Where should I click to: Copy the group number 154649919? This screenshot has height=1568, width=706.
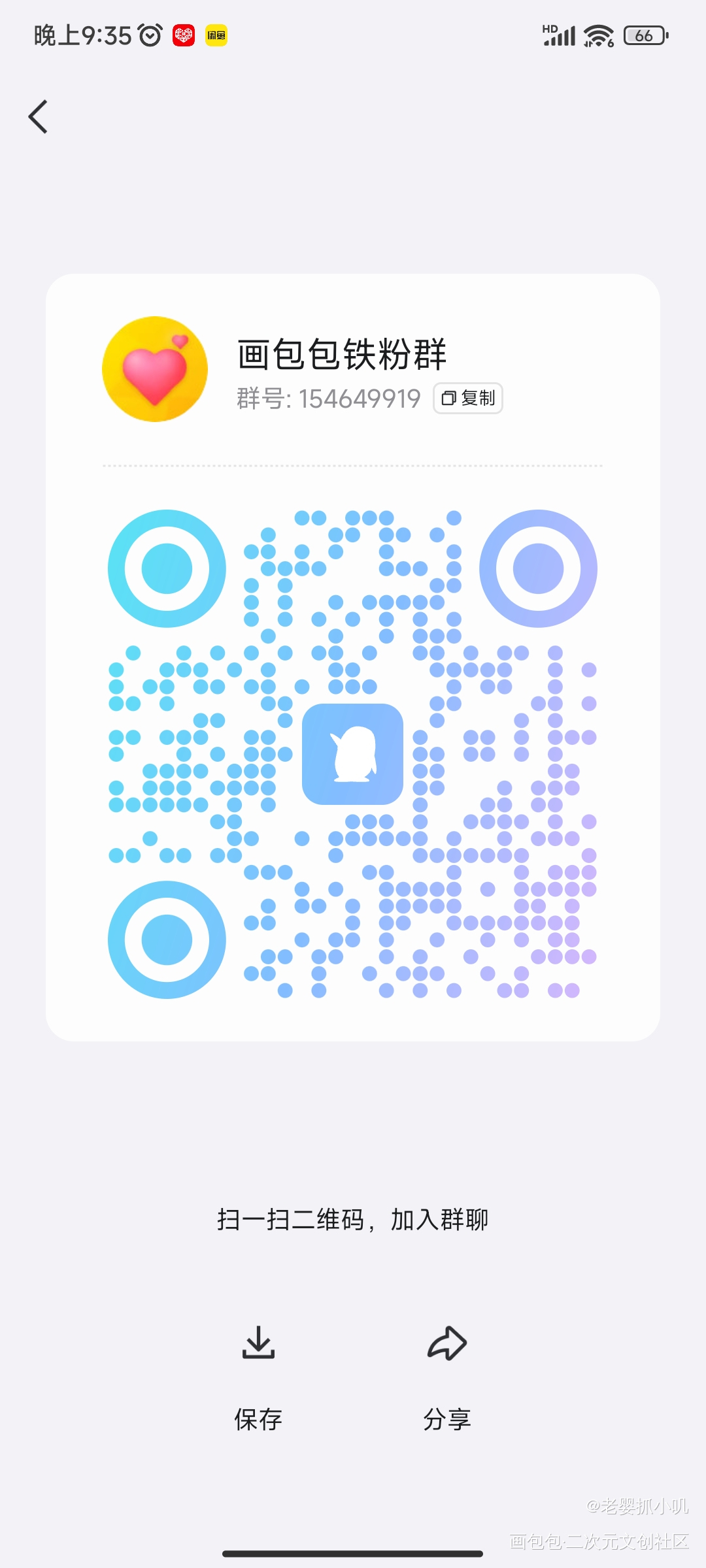(x=468, y=398)
